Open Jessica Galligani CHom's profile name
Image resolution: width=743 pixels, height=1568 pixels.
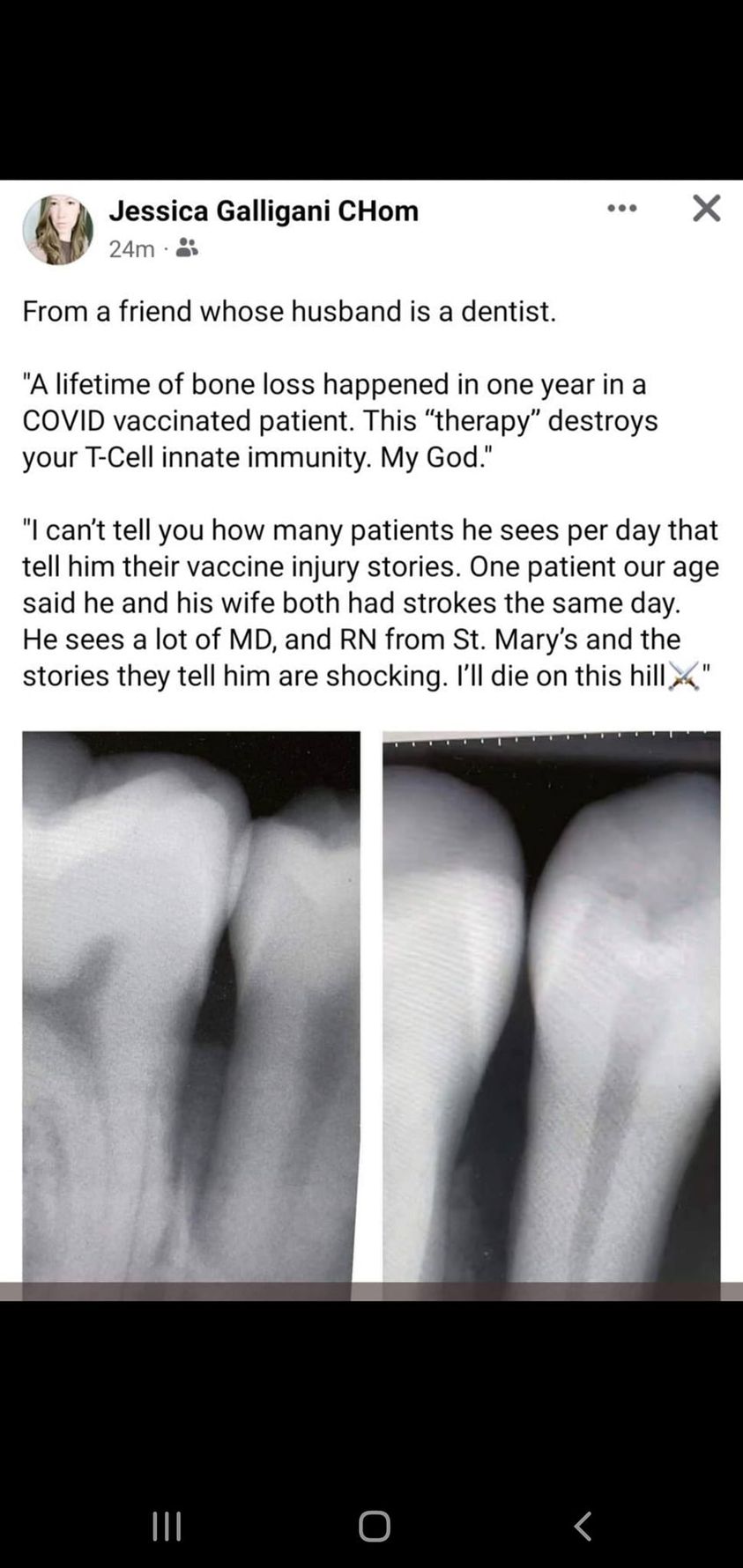264,211
